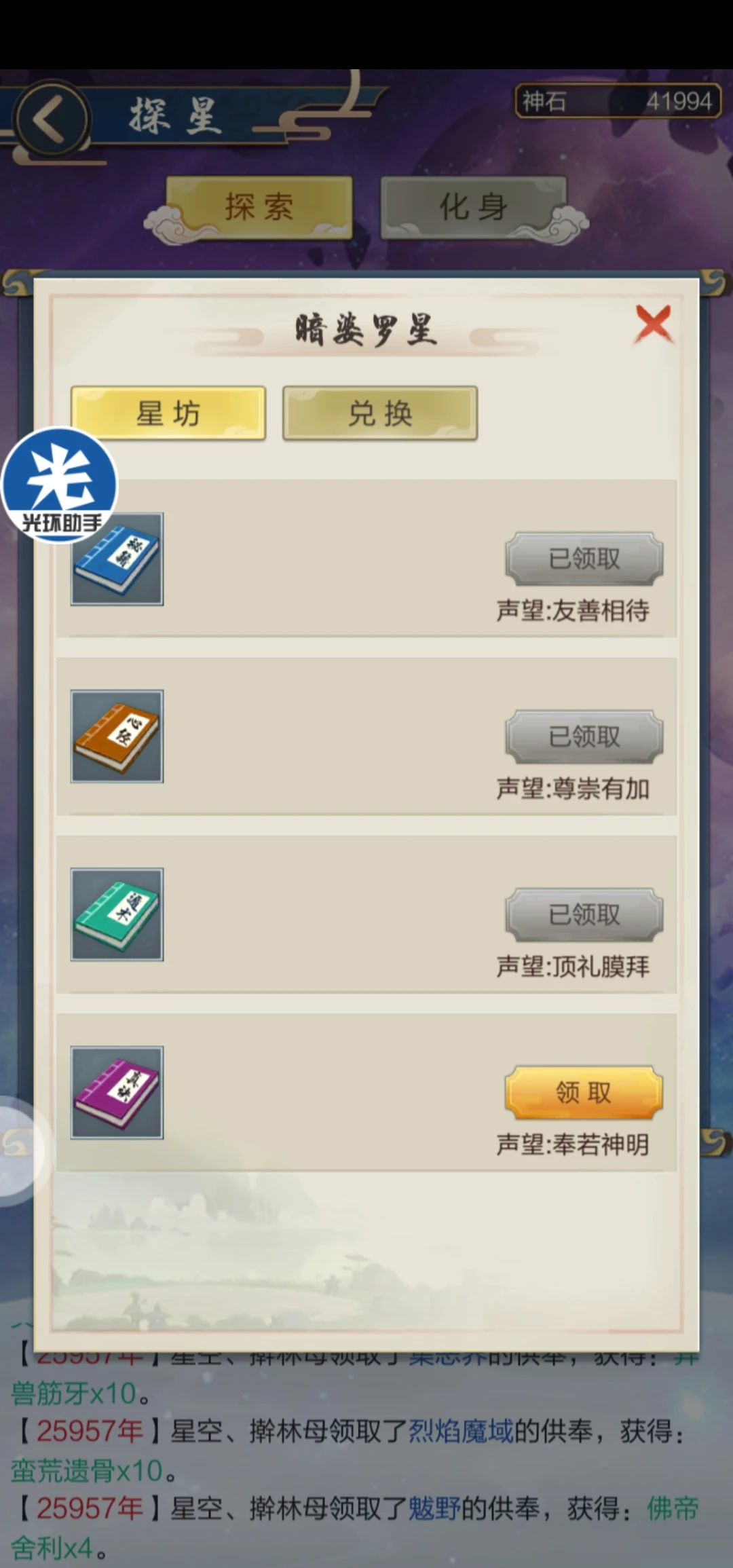View the green book reward item
The height and width of the screenshot is (1568, 733).
tap(117, 914)
